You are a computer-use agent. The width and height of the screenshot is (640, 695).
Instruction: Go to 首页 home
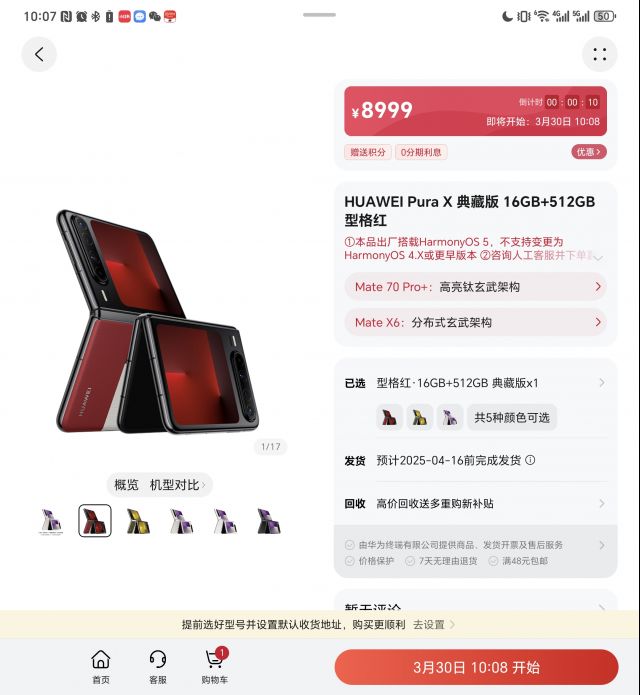point(101,666)
